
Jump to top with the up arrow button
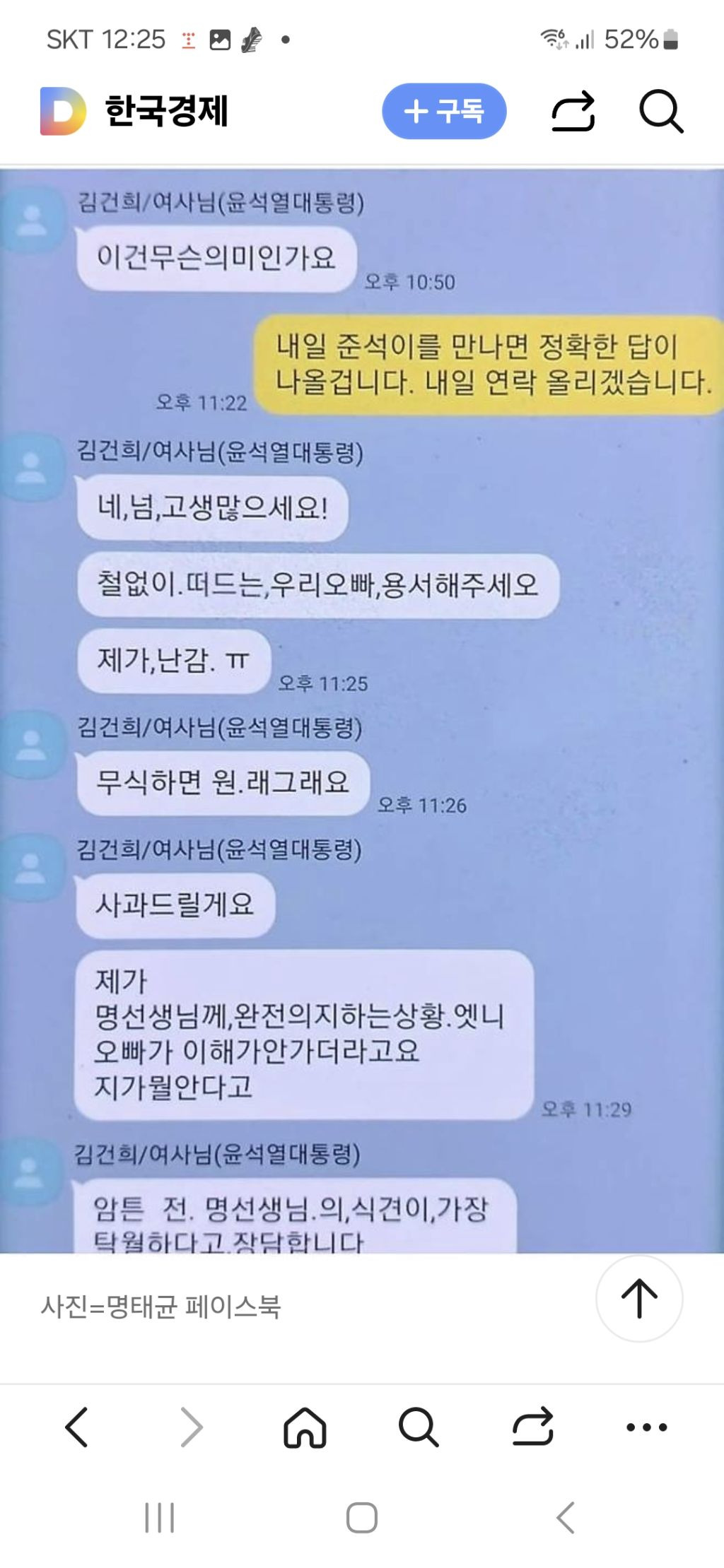pyautogui.click(x=639, y=1298)
